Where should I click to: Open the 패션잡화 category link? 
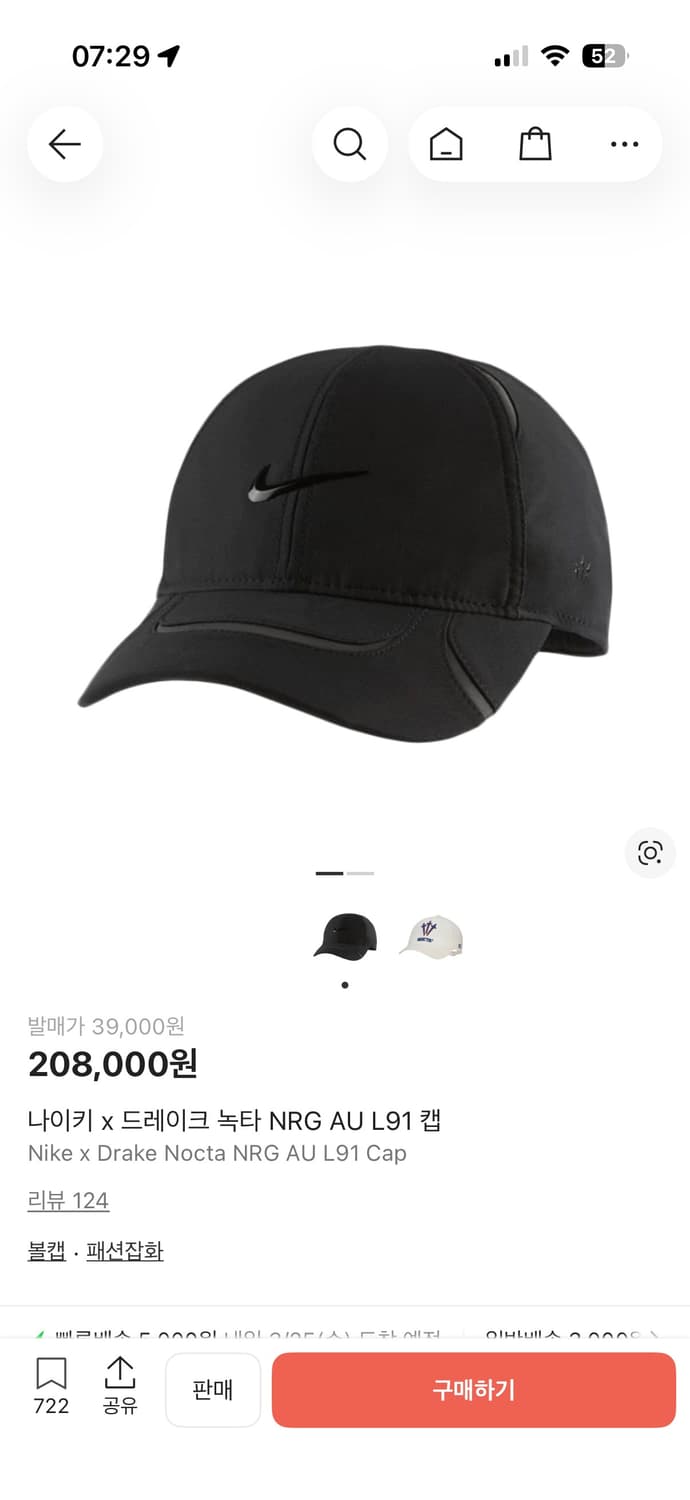coord(125,1251)
